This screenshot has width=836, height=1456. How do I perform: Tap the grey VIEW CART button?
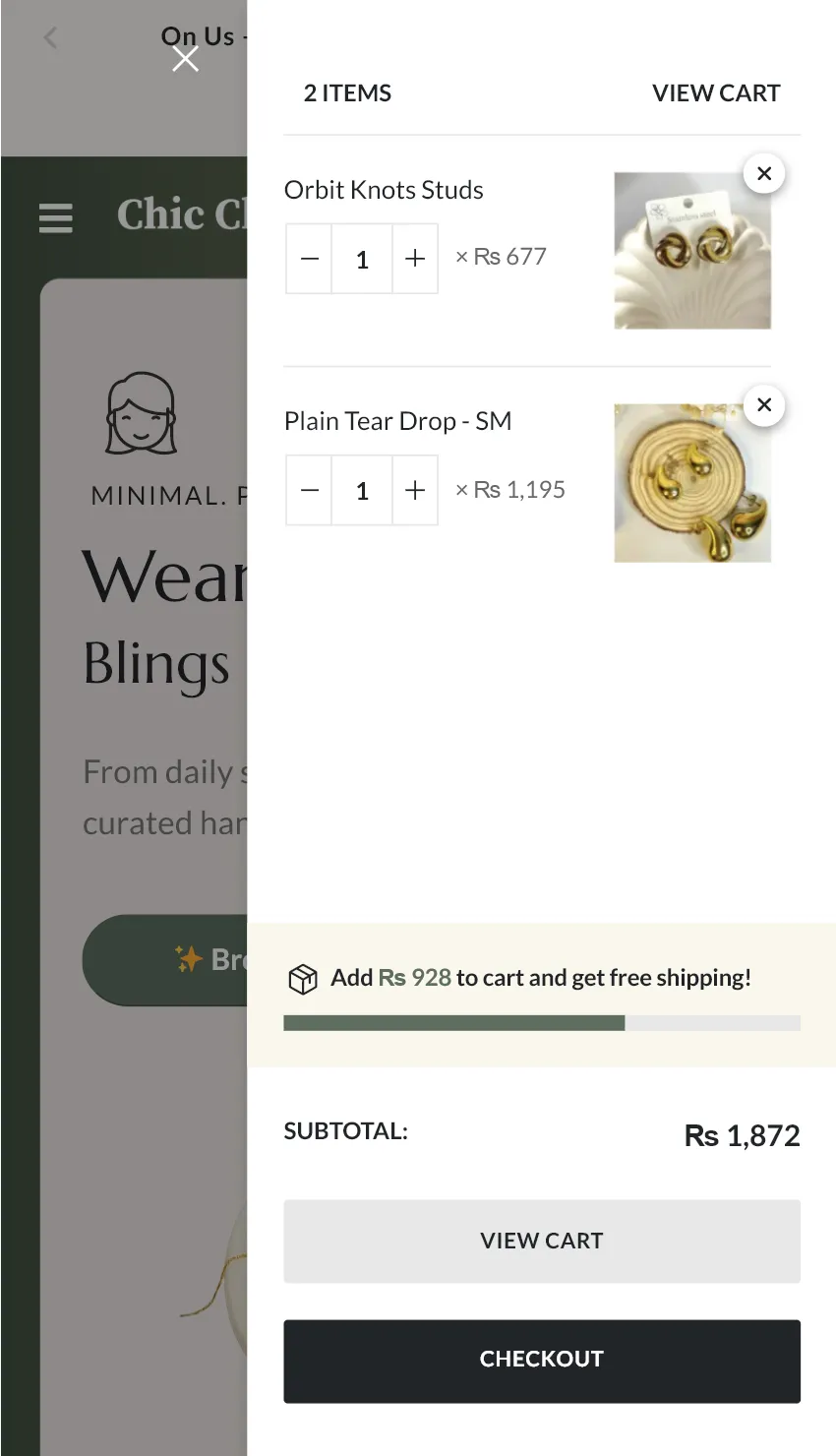coord(541,1241)
